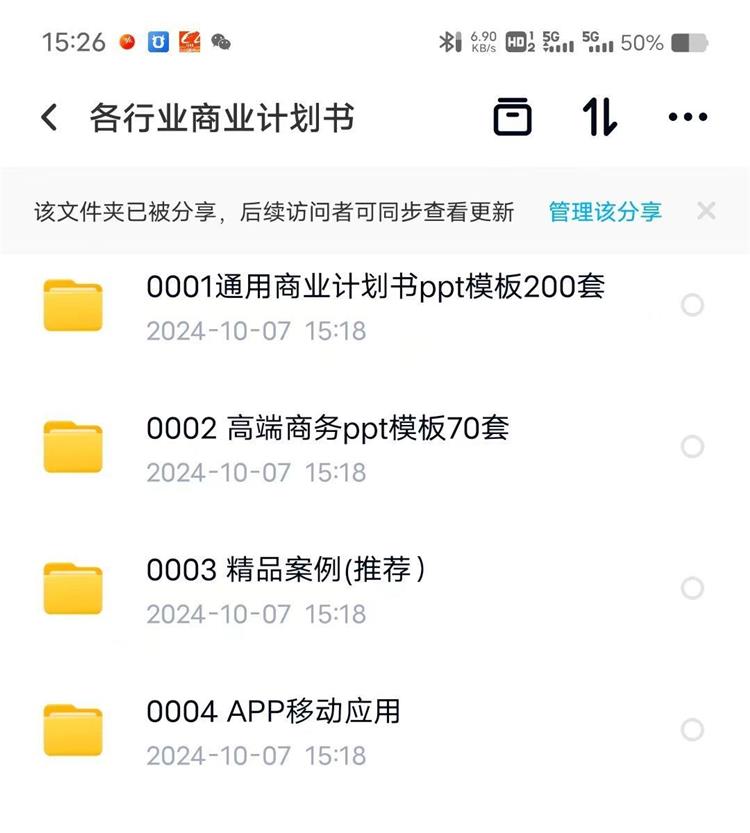Tap the date text under the 0003 folder
The image size is (750, 833).
tap(257, 613)
